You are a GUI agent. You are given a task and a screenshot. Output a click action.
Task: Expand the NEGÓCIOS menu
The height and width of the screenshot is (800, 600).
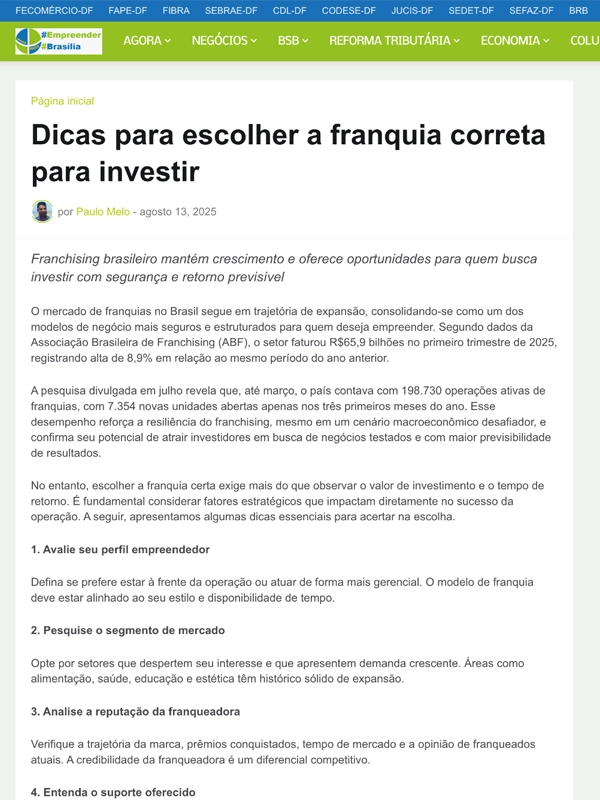[x=224, y=41]
